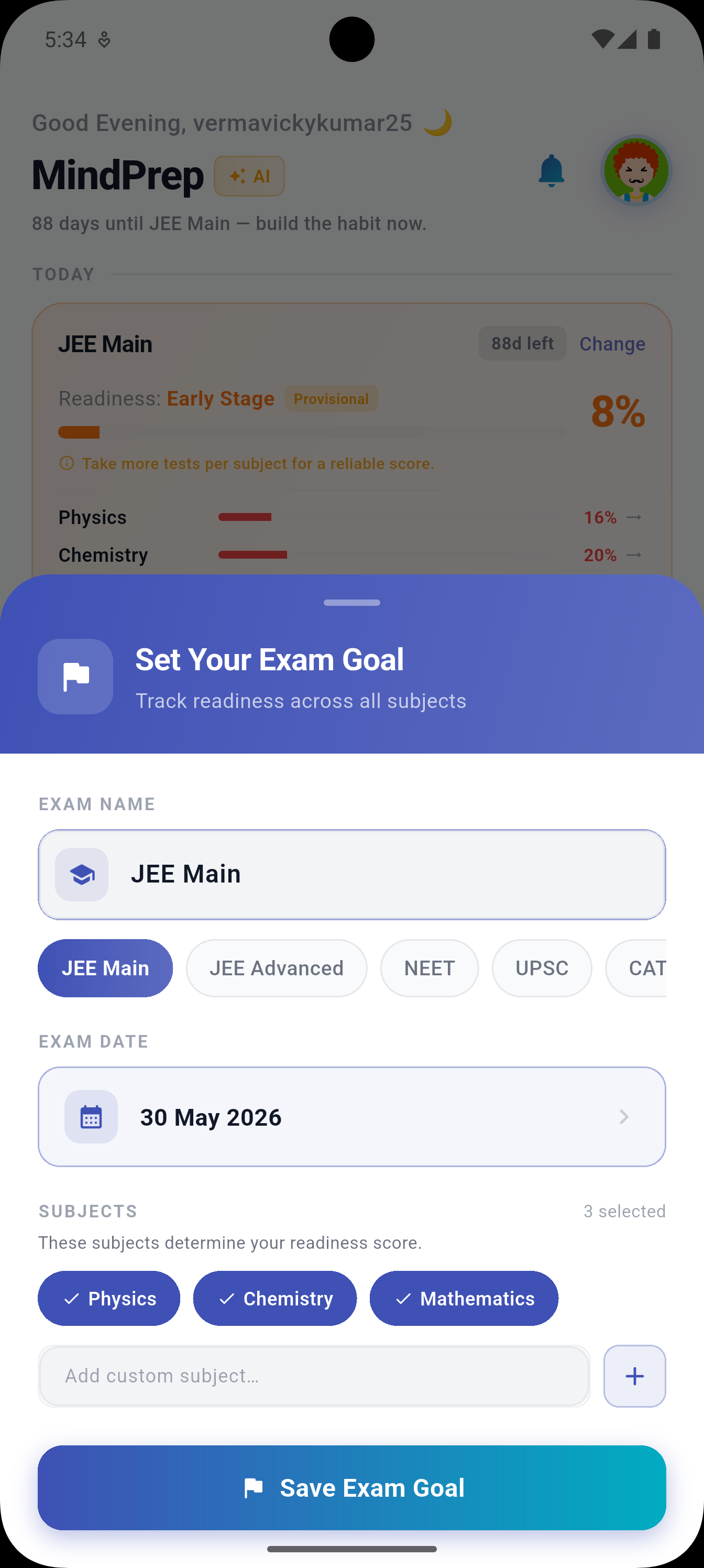Screen dimensions: 704x1568
Task: Click the AI badge next to MindPrep
Action: coord(248,176)
